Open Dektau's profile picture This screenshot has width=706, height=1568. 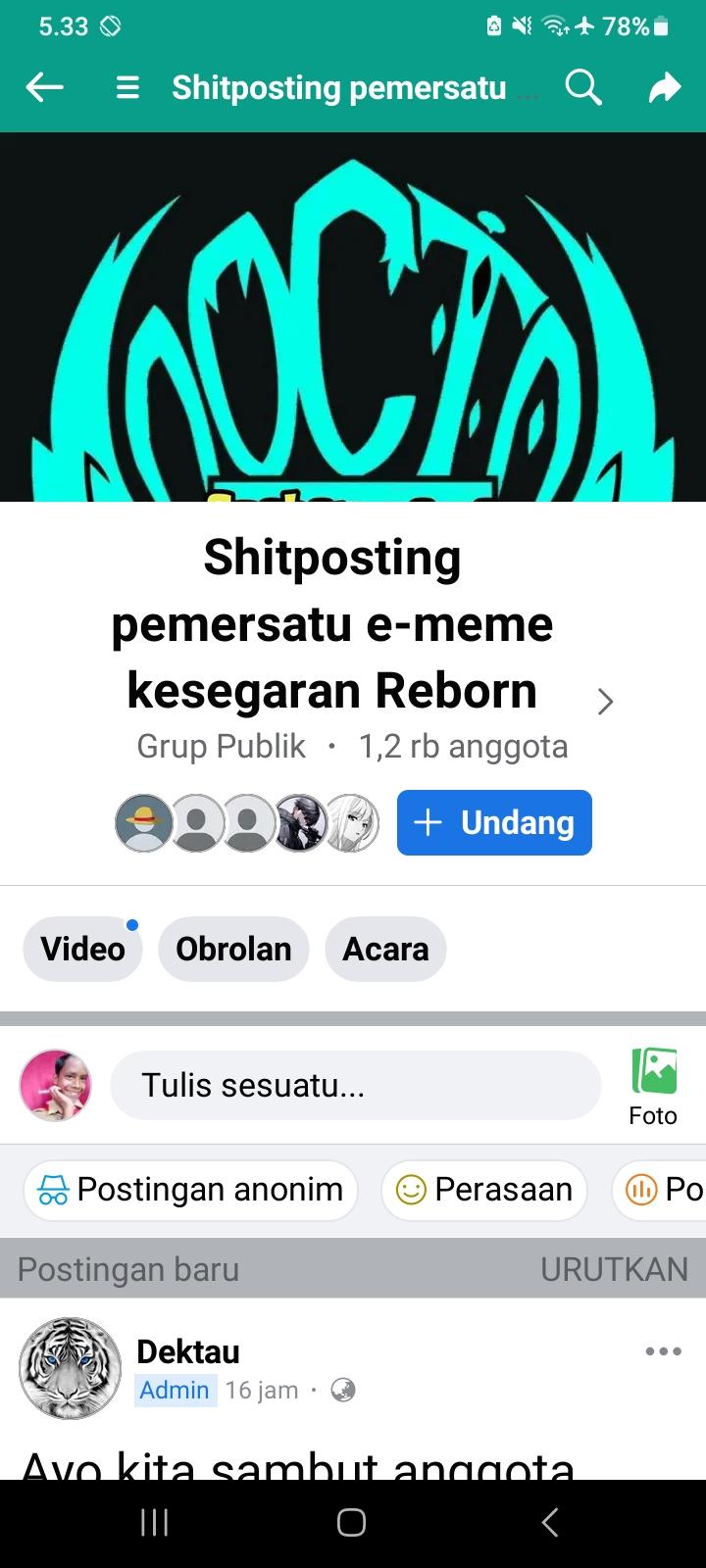(70, 1368)
